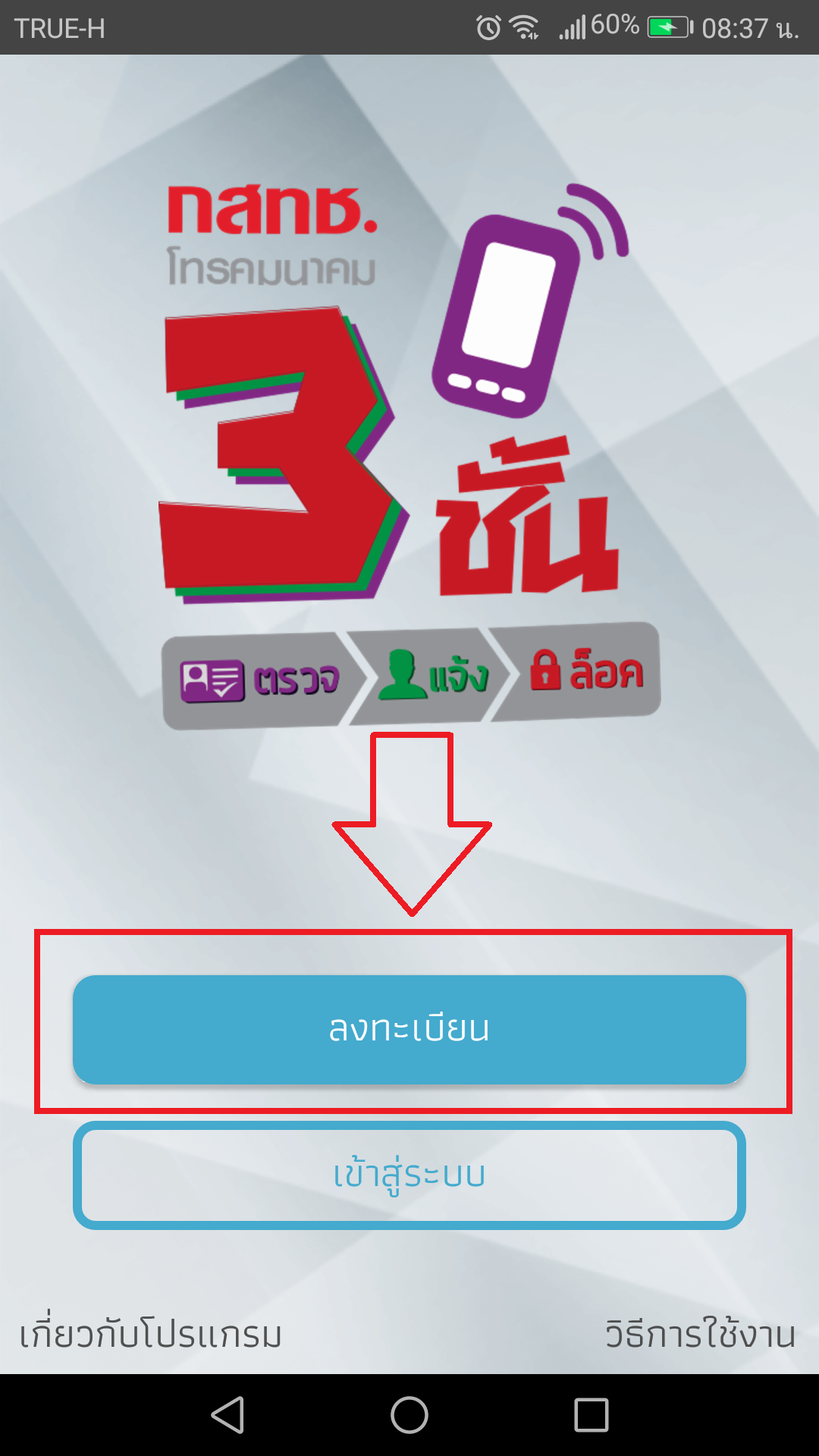
Task: Open the วิธีการใช้งาน how-to-use link
Action: point(699,1334)
